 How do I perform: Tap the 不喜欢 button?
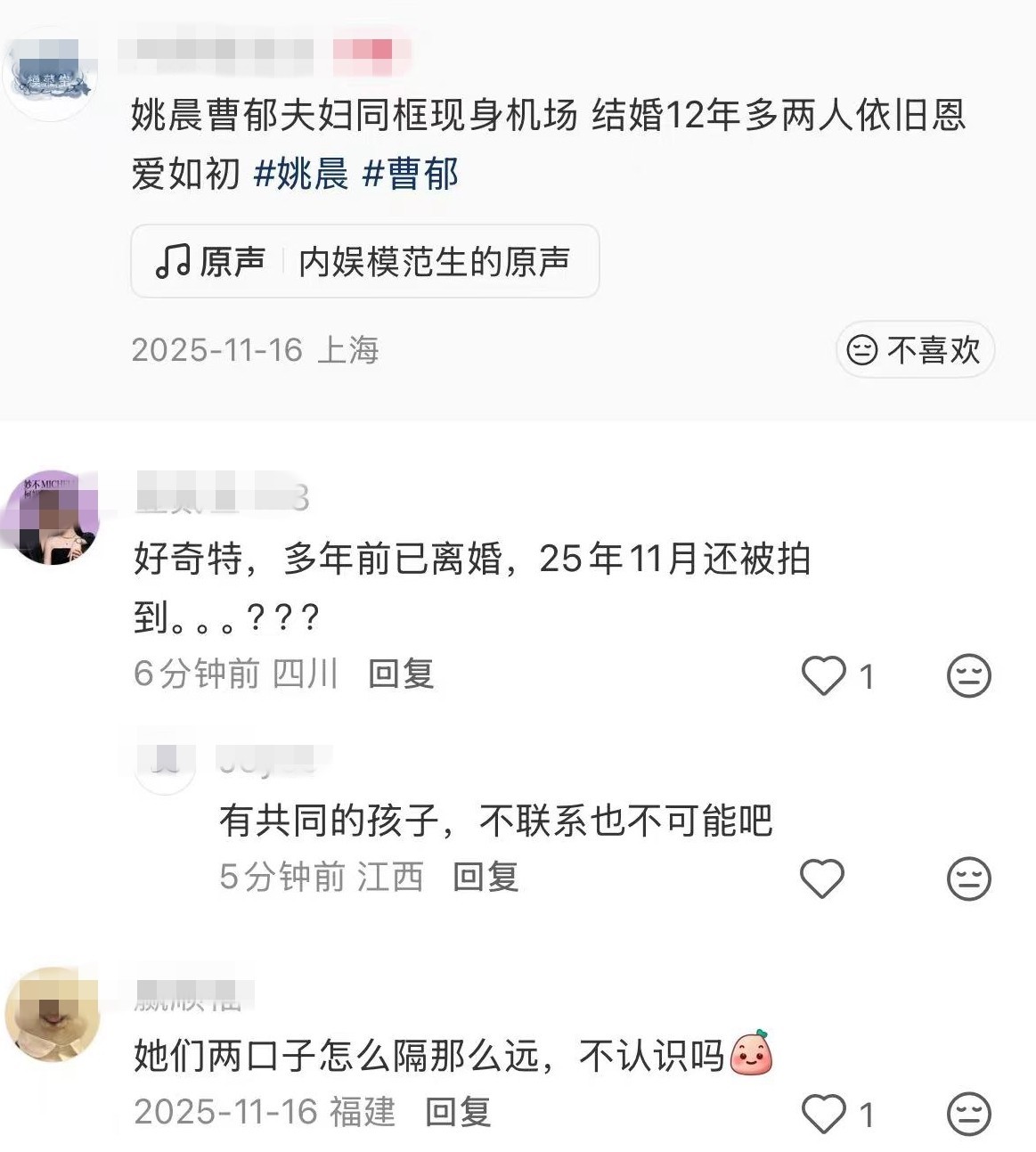pyautogui.click(x=915, y=349)
